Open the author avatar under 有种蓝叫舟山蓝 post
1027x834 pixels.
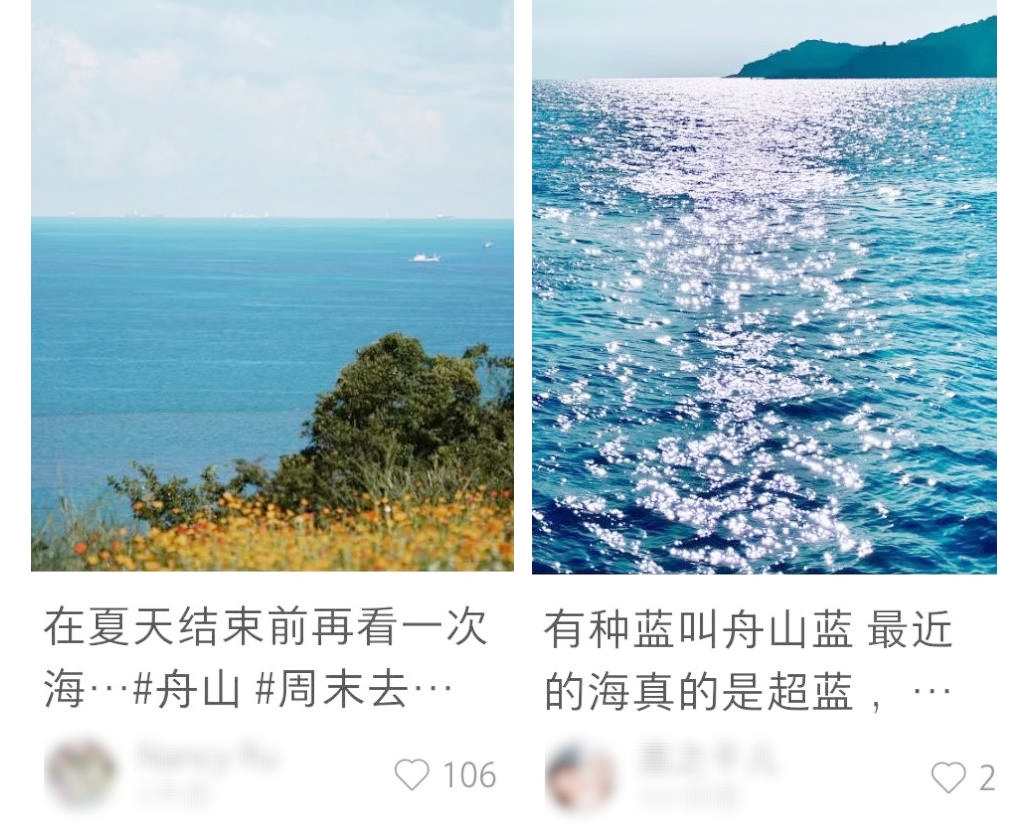point(581,777)
